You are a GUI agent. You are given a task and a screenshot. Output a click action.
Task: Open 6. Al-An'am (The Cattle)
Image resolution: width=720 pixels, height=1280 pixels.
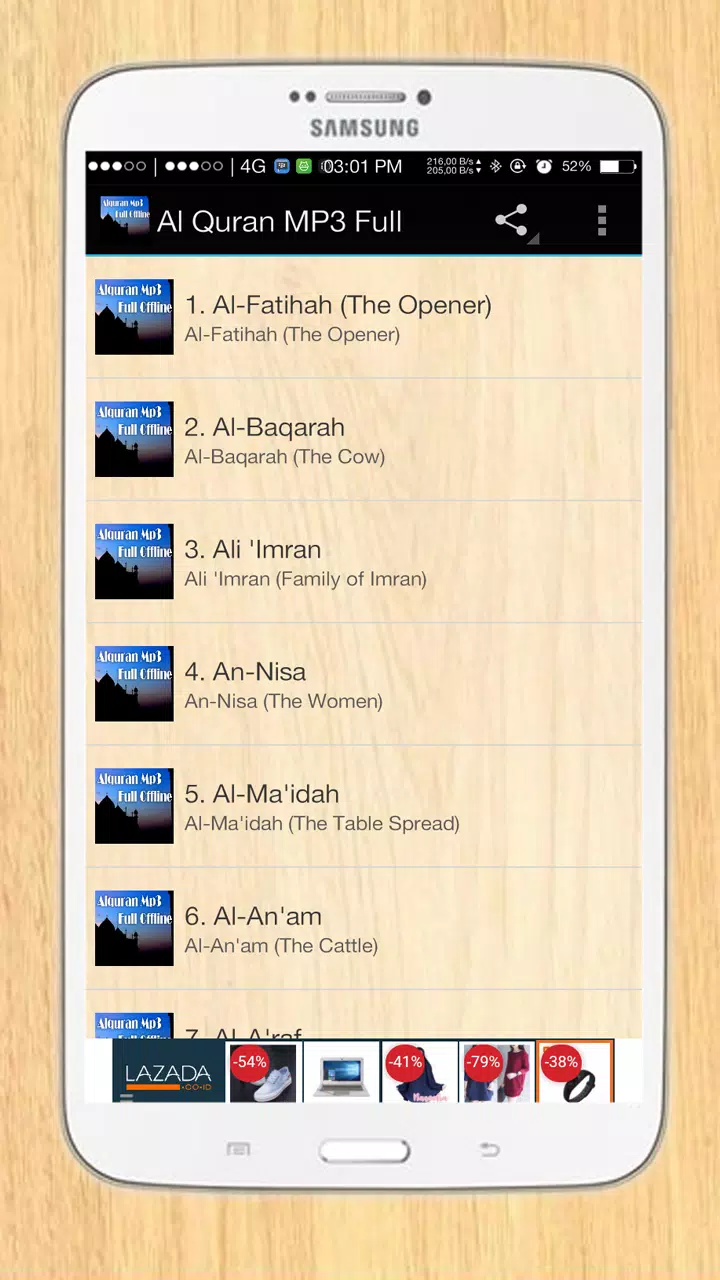tap(362, 928)
